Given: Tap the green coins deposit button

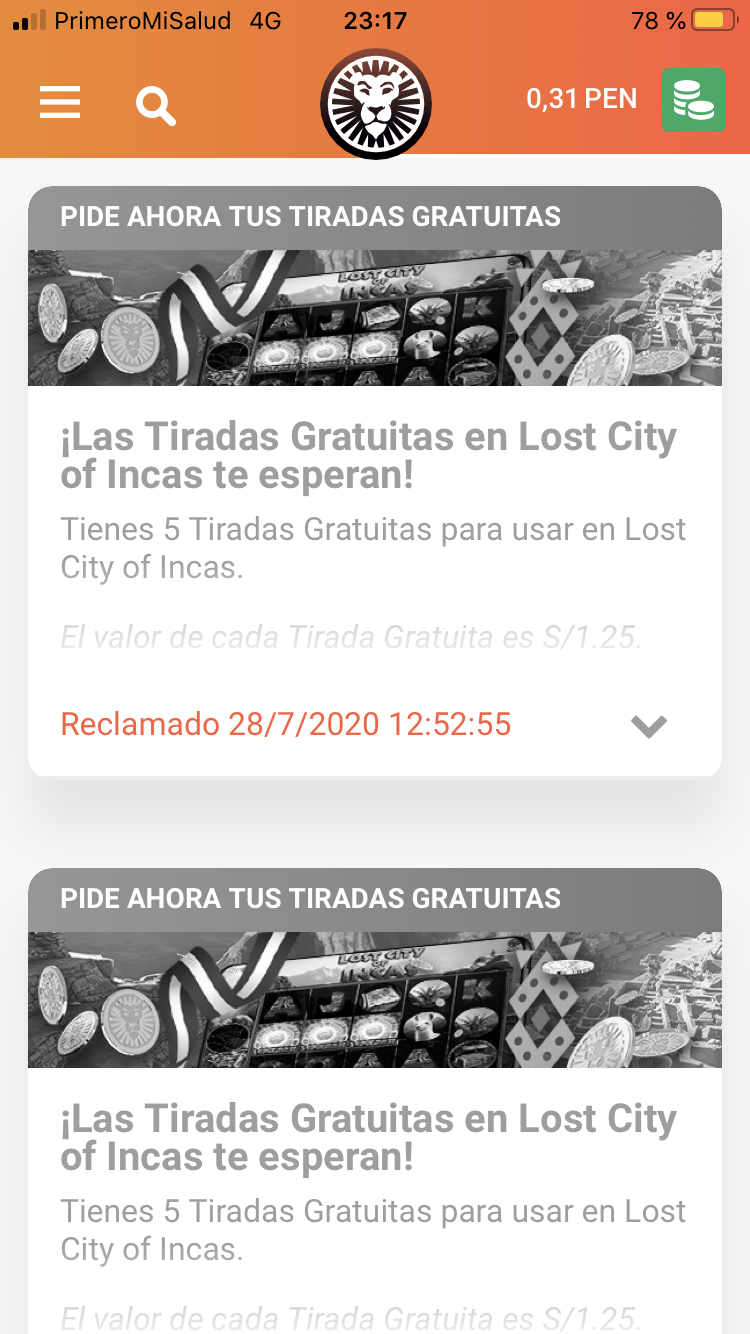Looking at the screenshot, I should coord(693,100).
